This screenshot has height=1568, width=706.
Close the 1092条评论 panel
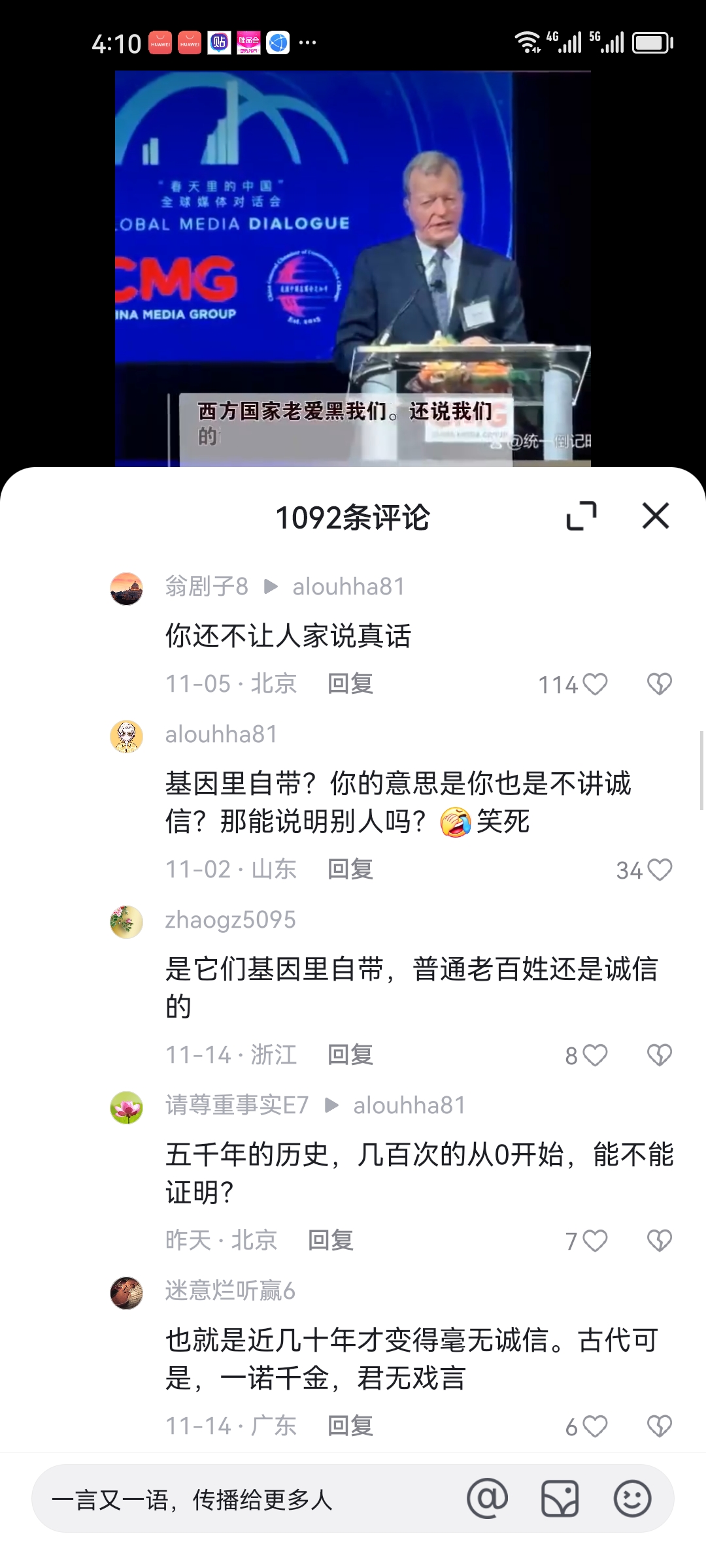click(x=655, y=515)
